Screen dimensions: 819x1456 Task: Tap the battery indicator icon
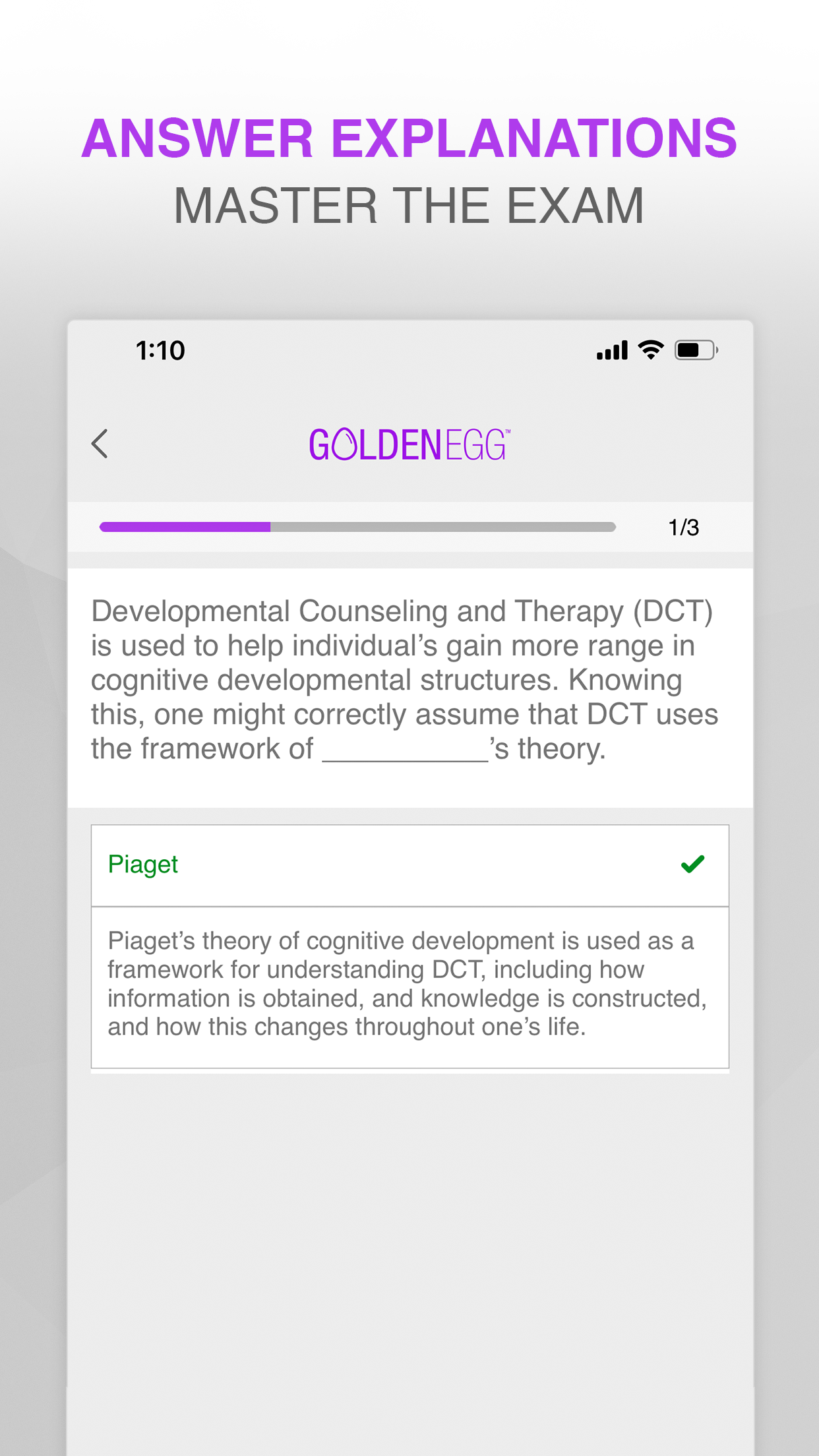(x=693, y=351)
